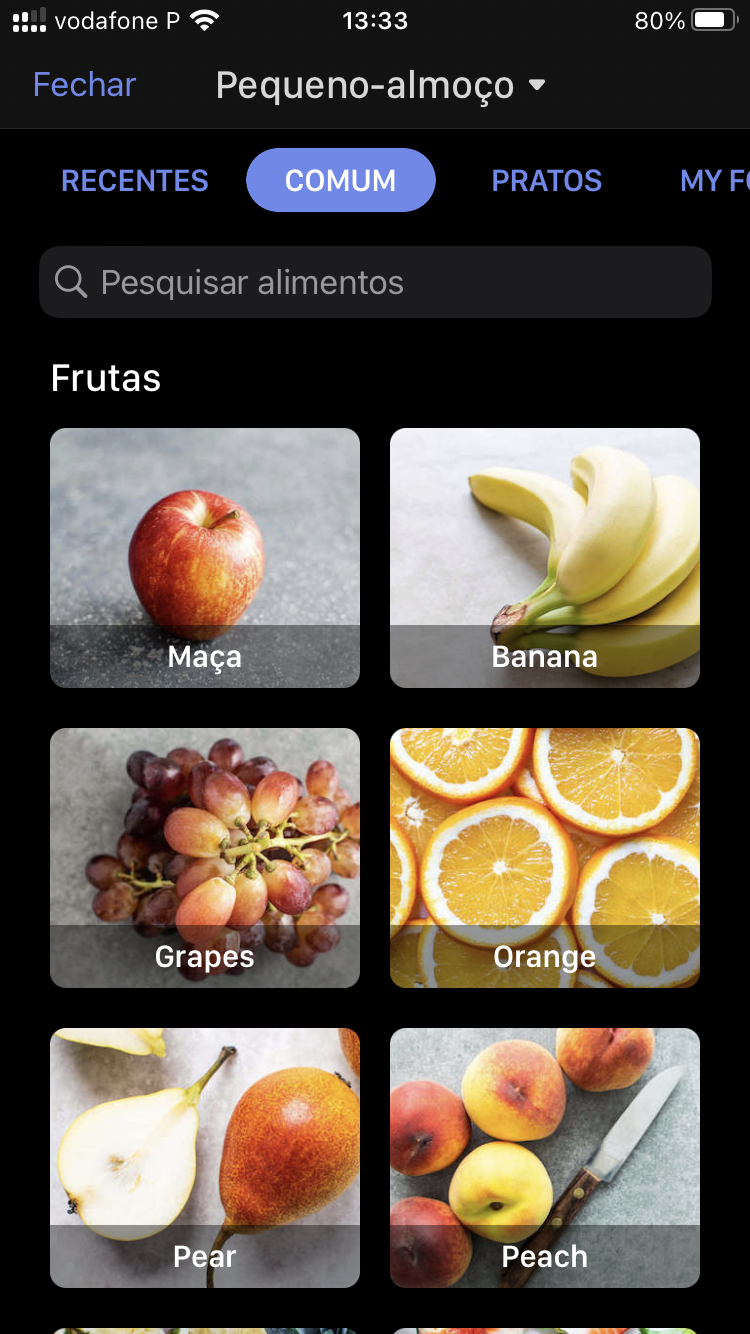Expand the Pequeno-almoço meal dropdown

coord(381,86)
